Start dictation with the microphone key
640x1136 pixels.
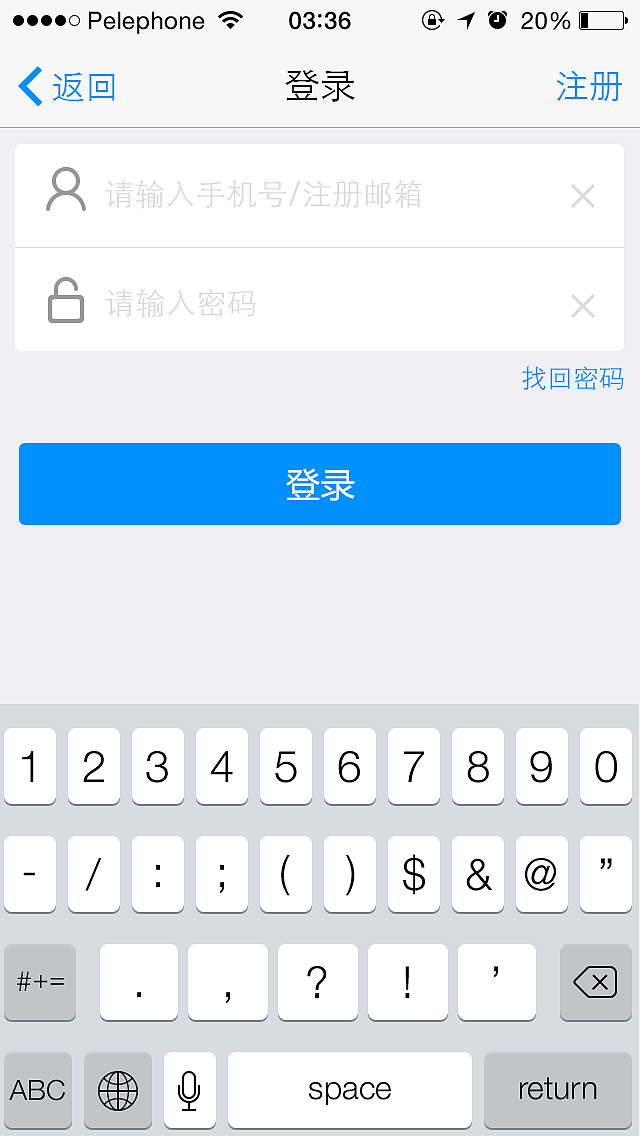coord(189,1090)
